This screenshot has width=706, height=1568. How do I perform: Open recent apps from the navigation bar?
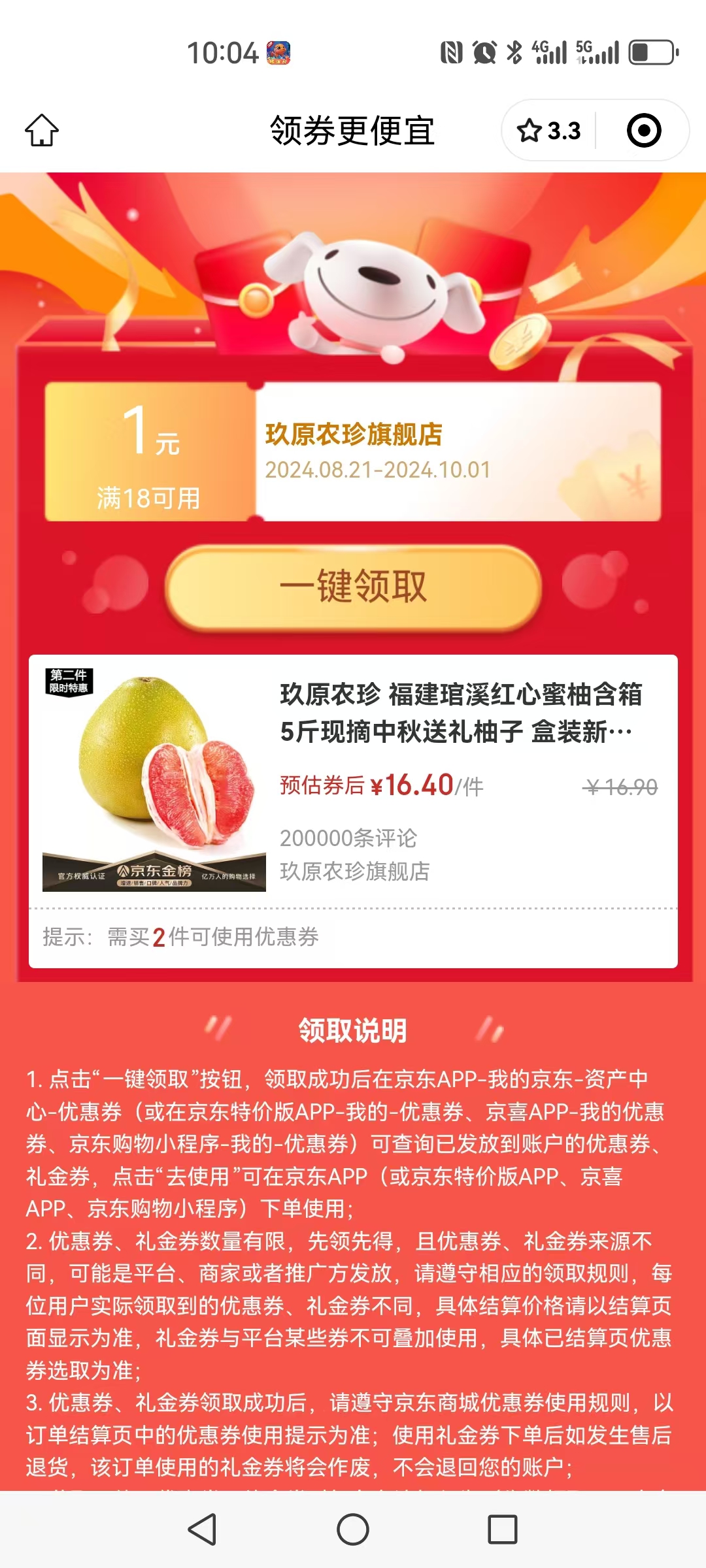[502, 1529]
